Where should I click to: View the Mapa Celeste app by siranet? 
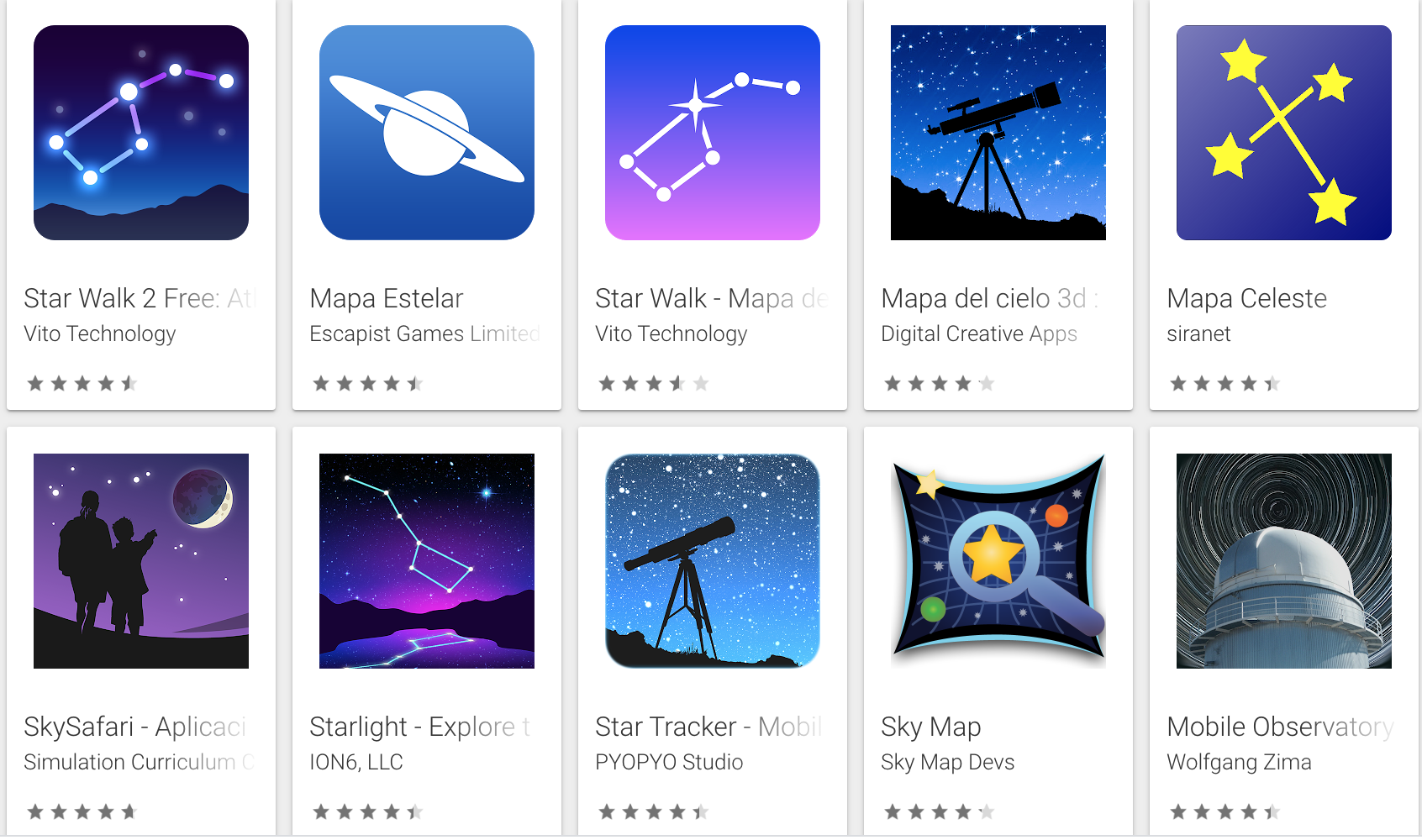(1283, 133)
